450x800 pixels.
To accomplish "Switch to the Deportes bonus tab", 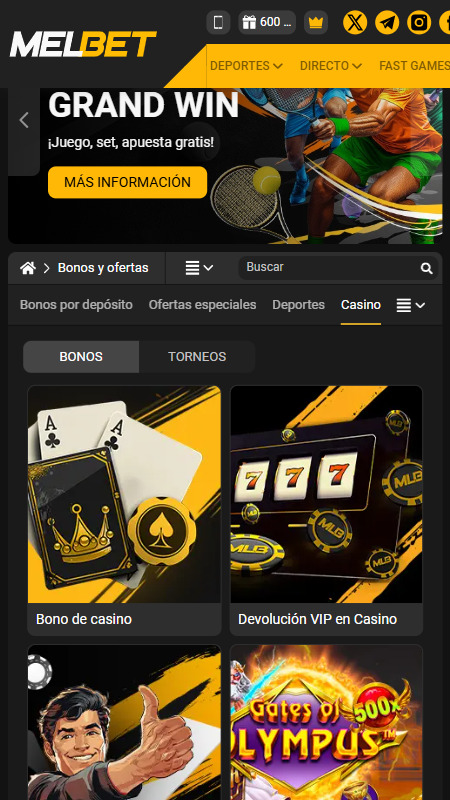I will (x=298, y=305).
